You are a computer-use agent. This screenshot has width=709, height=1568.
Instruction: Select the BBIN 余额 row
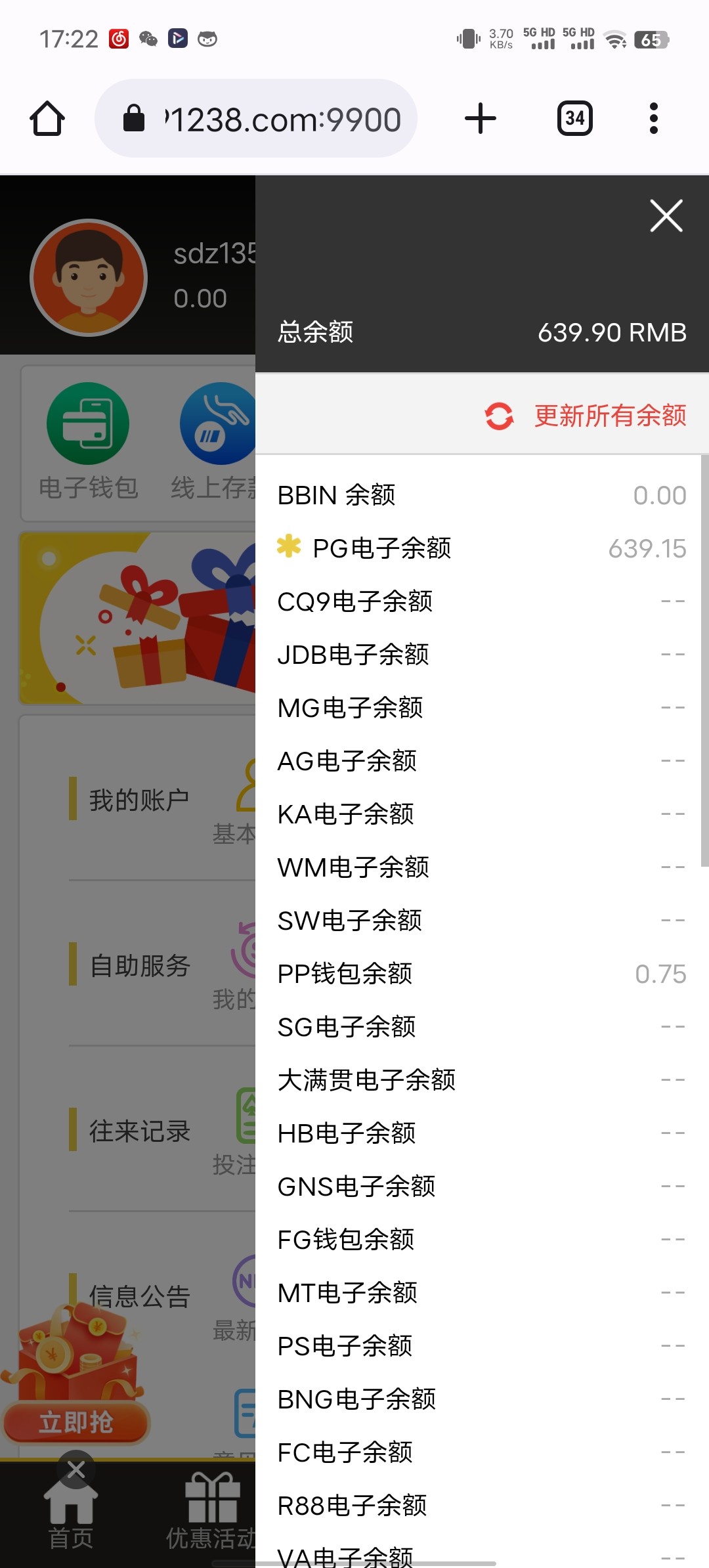click(481, 495)
